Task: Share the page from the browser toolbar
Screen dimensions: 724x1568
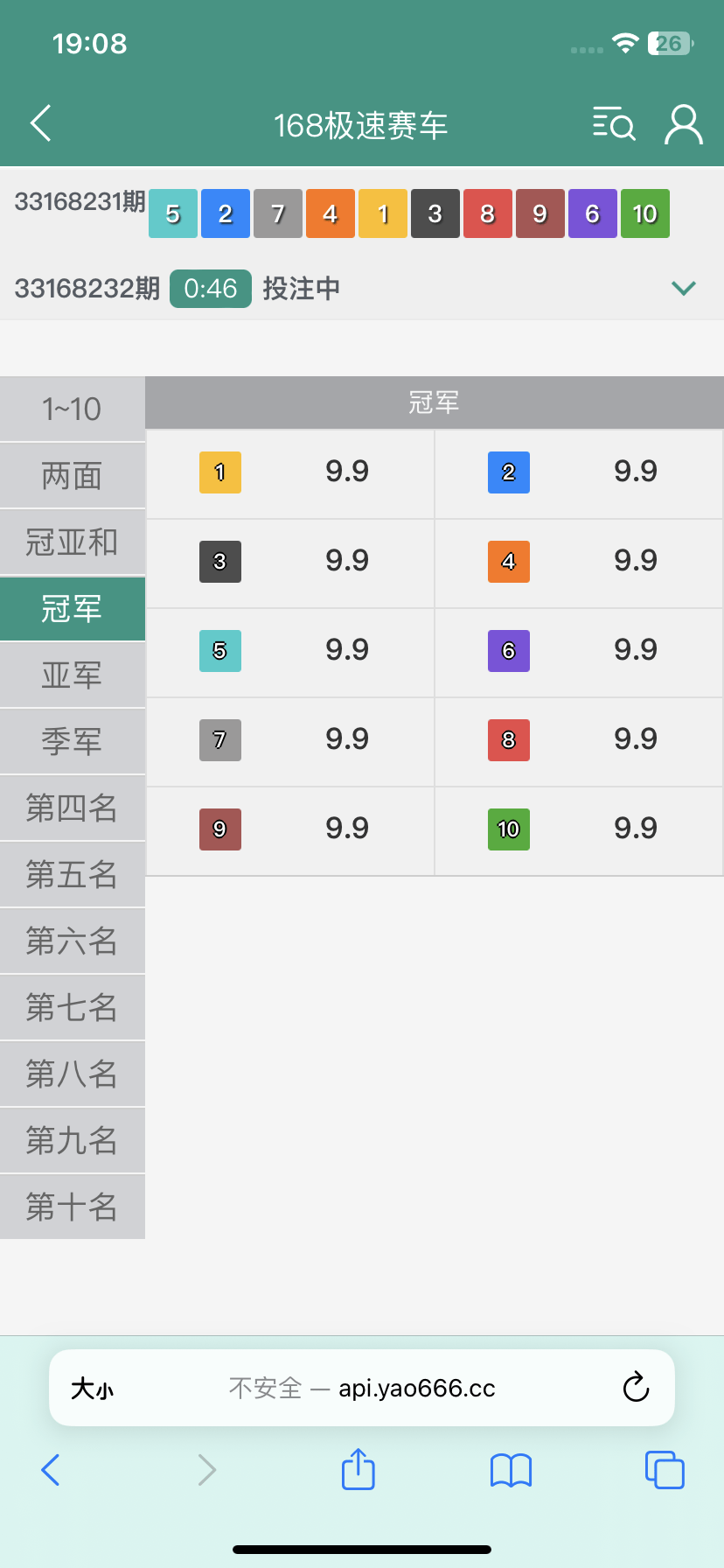Action: tap(358, 1470)
